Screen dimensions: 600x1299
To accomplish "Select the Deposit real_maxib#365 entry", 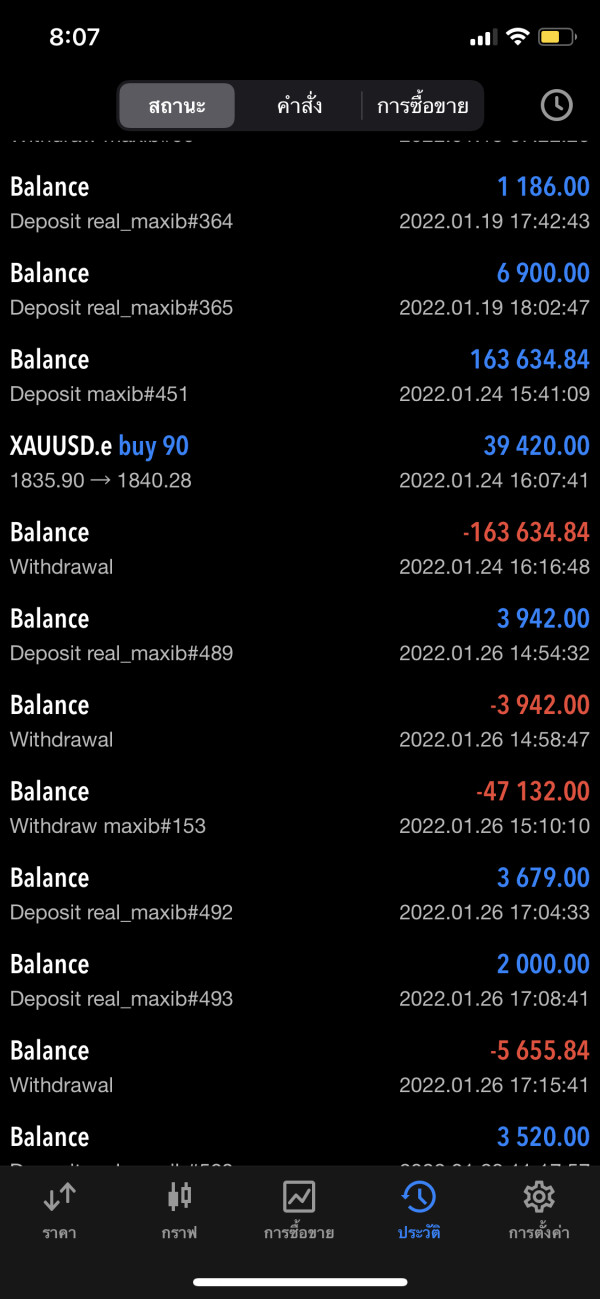I will (x=300, y=288).
